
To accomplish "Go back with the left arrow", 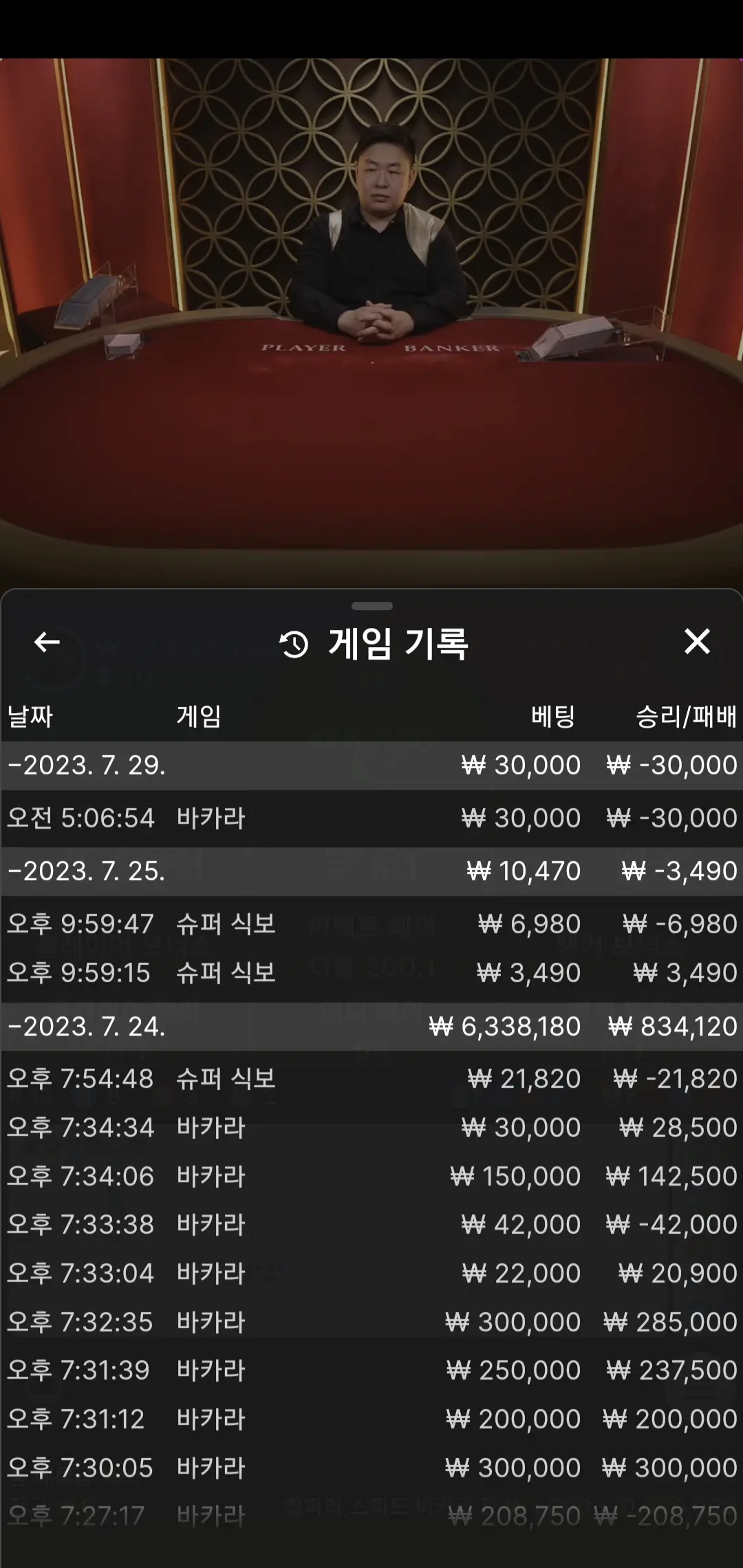I will [47, 642].
